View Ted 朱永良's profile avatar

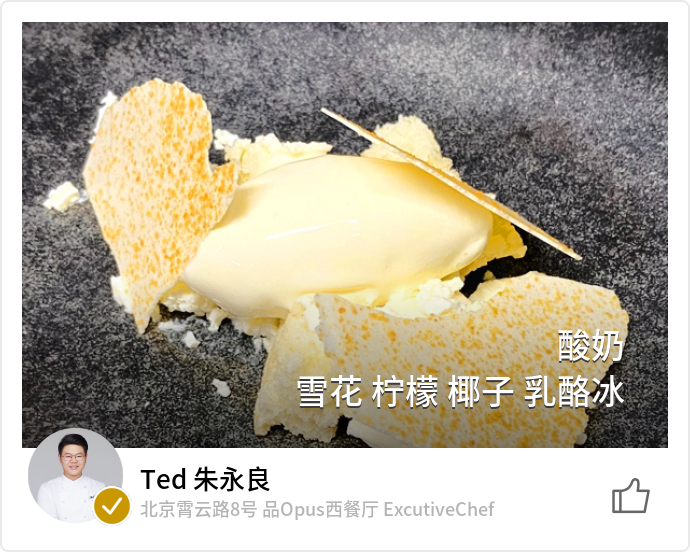[x=75, y=476]
